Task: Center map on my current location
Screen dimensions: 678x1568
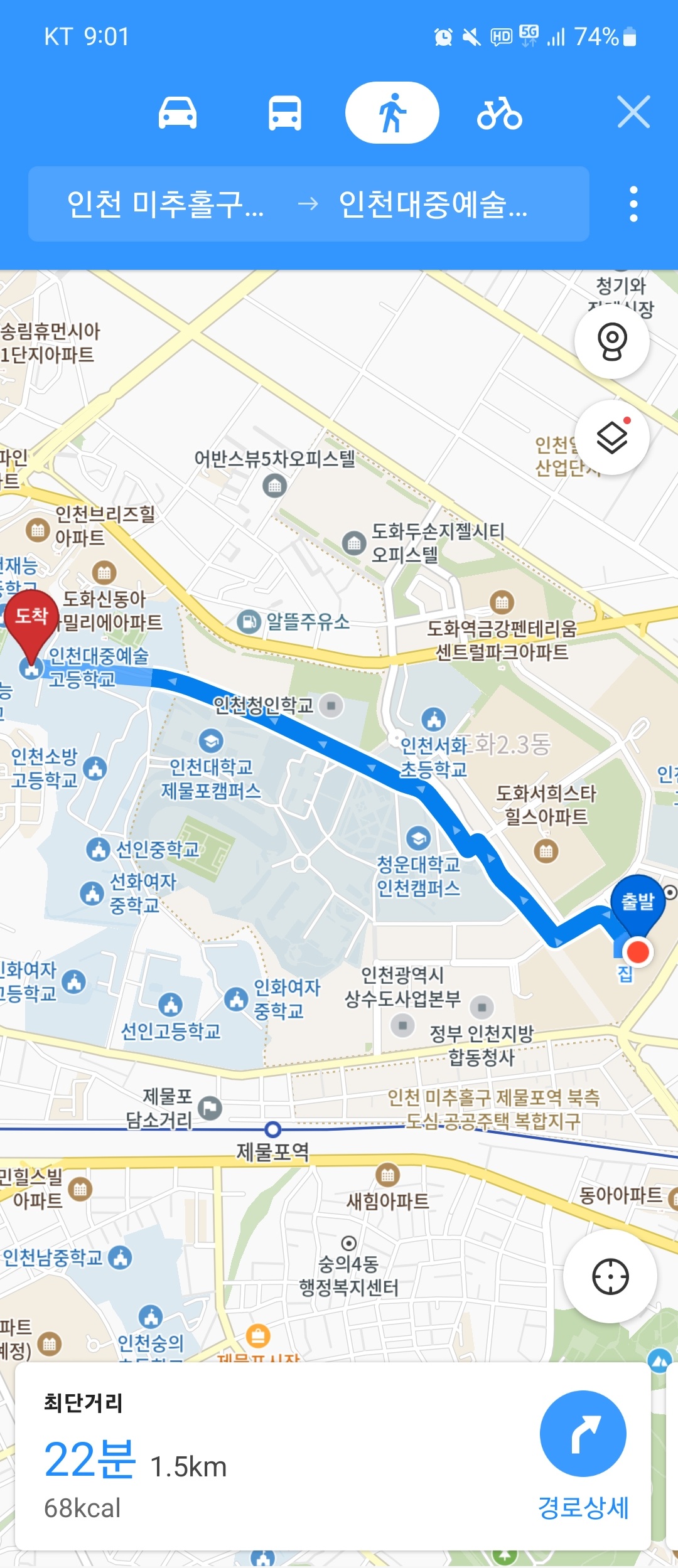Action: click(610, 1277)
